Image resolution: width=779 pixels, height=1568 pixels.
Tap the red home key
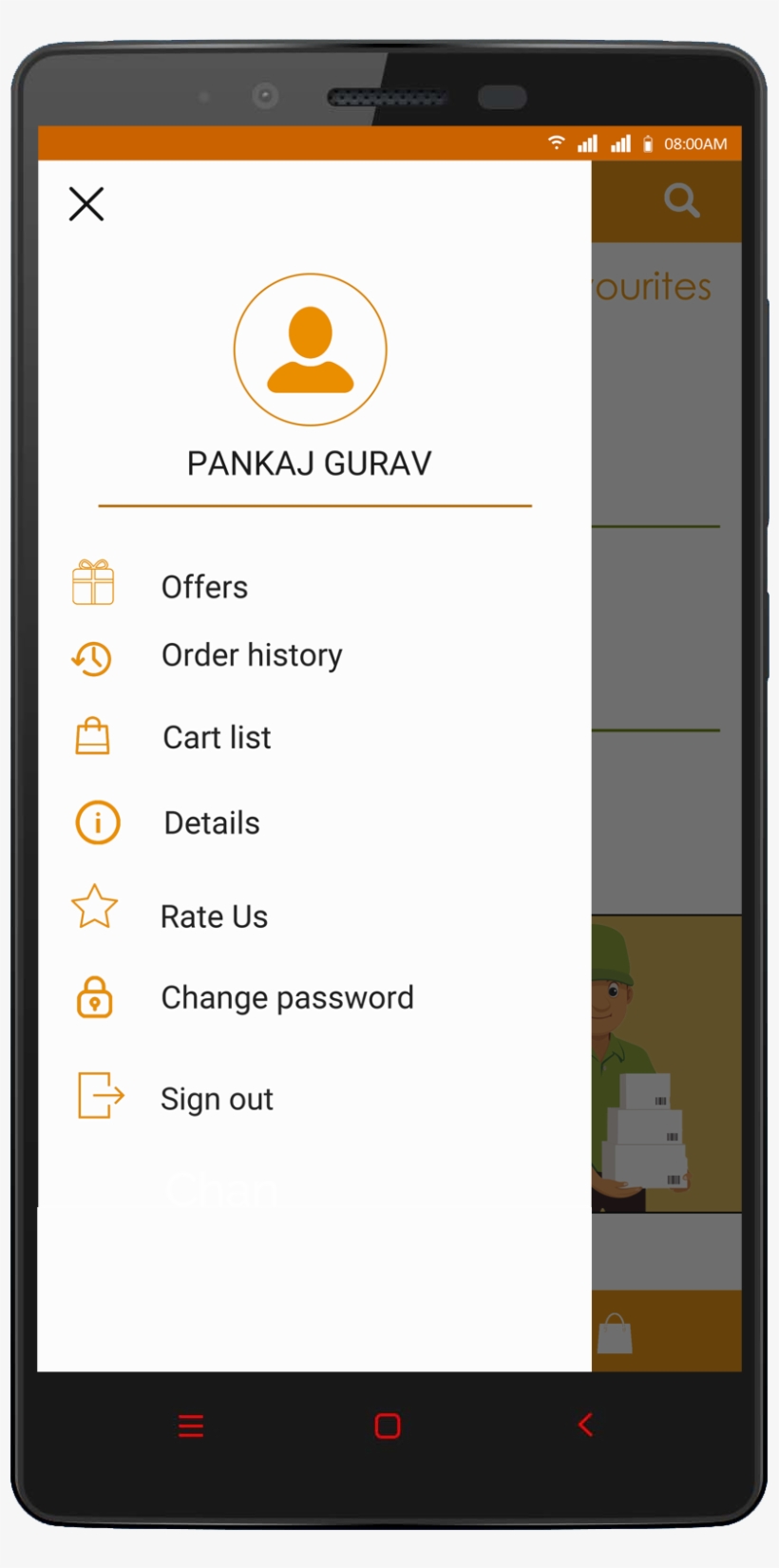pos(388,1426)
